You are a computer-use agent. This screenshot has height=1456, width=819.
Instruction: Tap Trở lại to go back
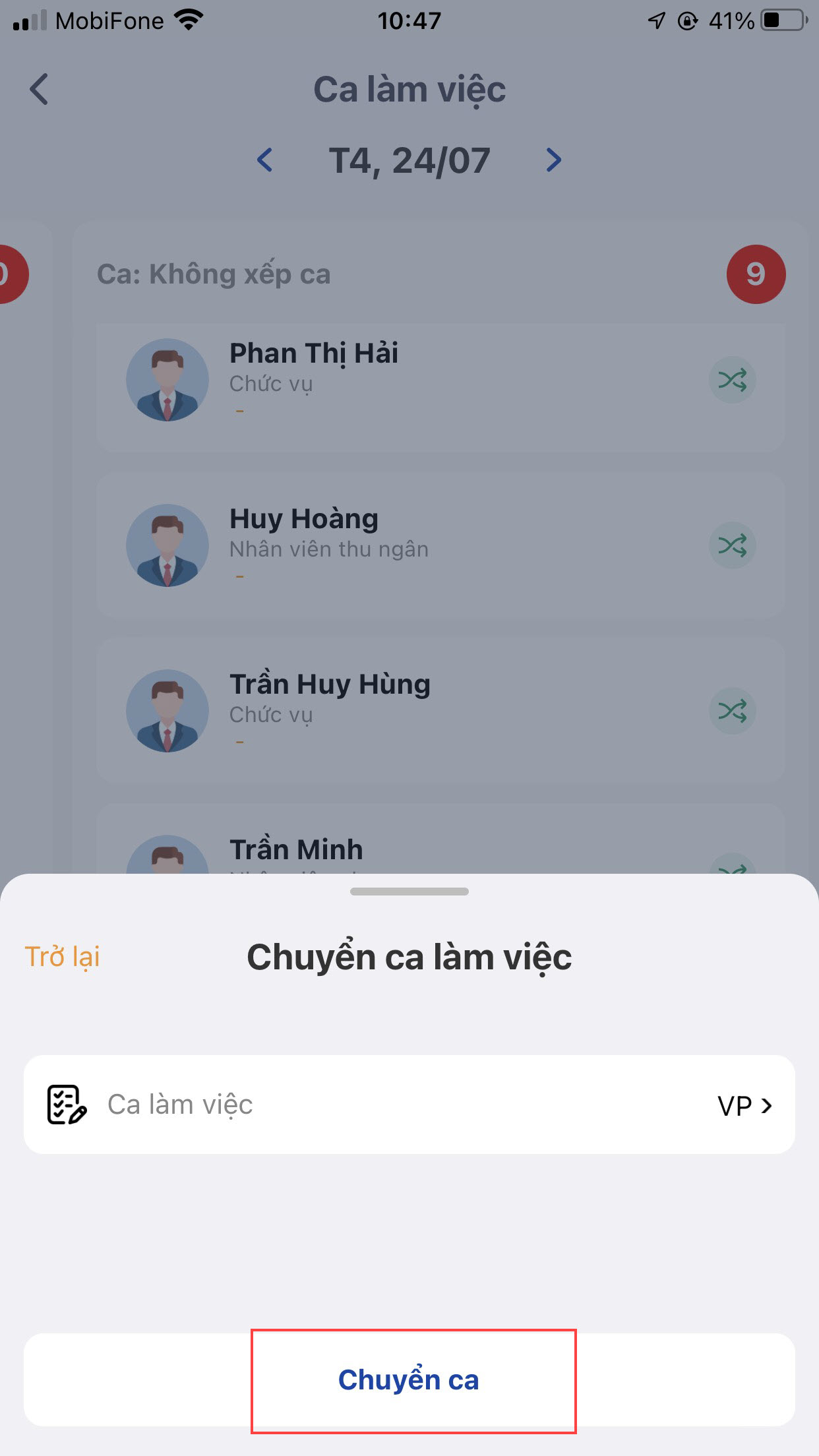pyautogui.click(x=62, y=957)
